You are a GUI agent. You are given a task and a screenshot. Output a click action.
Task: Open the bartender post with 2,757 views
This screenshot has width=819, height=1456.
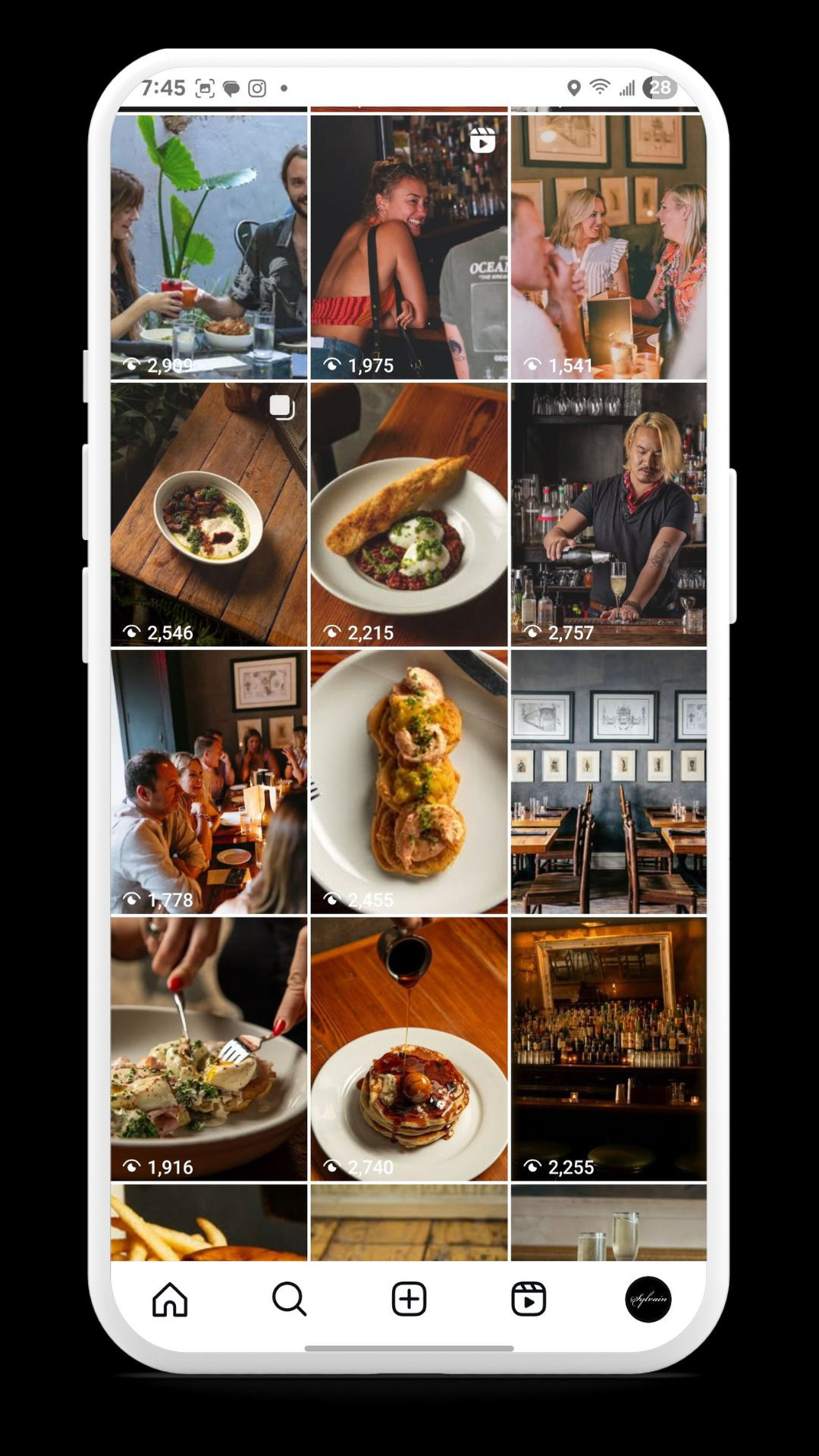tap(608, 514)
